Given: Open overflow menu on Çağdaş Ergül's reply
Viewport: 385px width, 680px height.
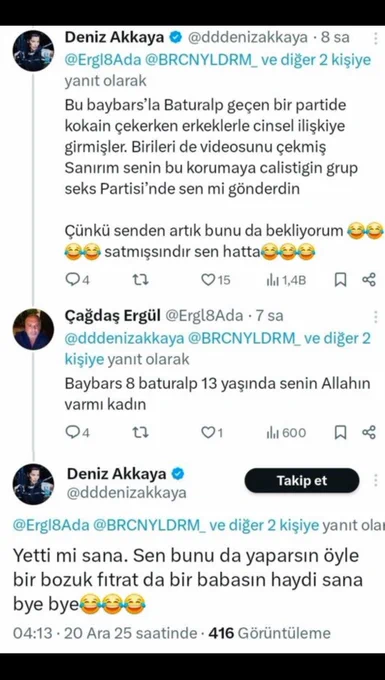Looking at the screenshot, I should pyautogui.click(x=375, y=317).
